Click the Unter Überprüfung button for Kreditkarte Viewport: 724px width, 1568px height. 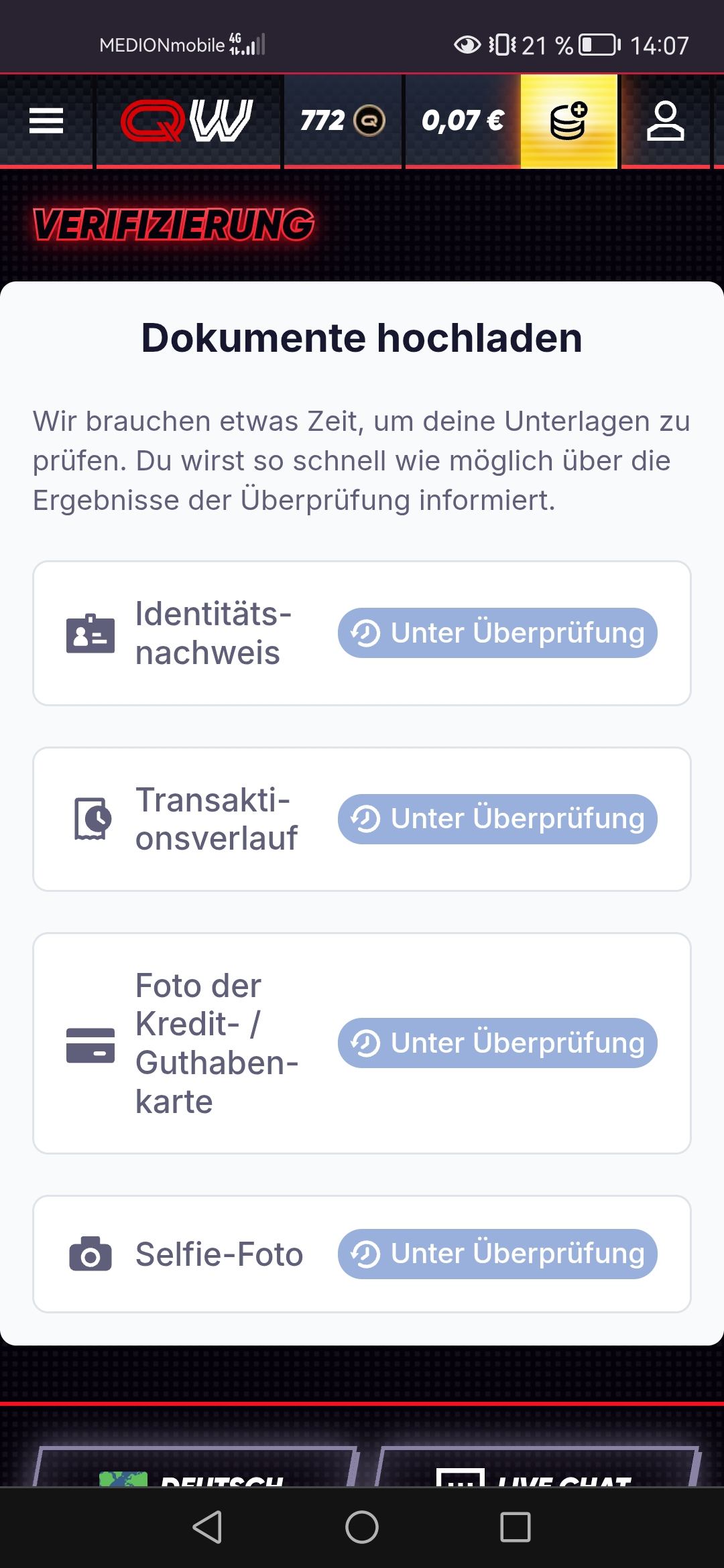[x=497, y=1043]
